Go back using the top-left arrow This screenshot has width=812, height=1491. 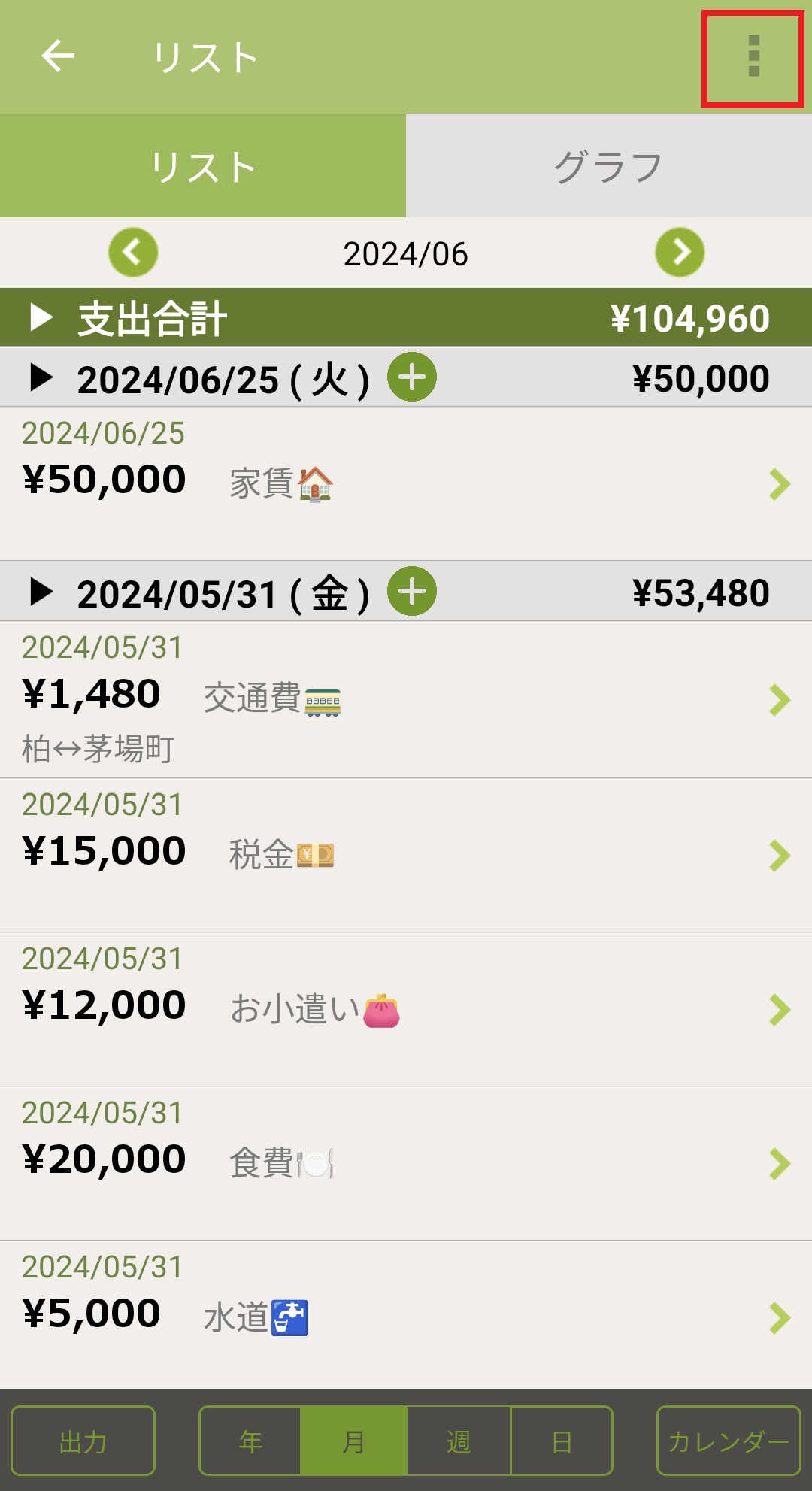click(x=58, y=56)
